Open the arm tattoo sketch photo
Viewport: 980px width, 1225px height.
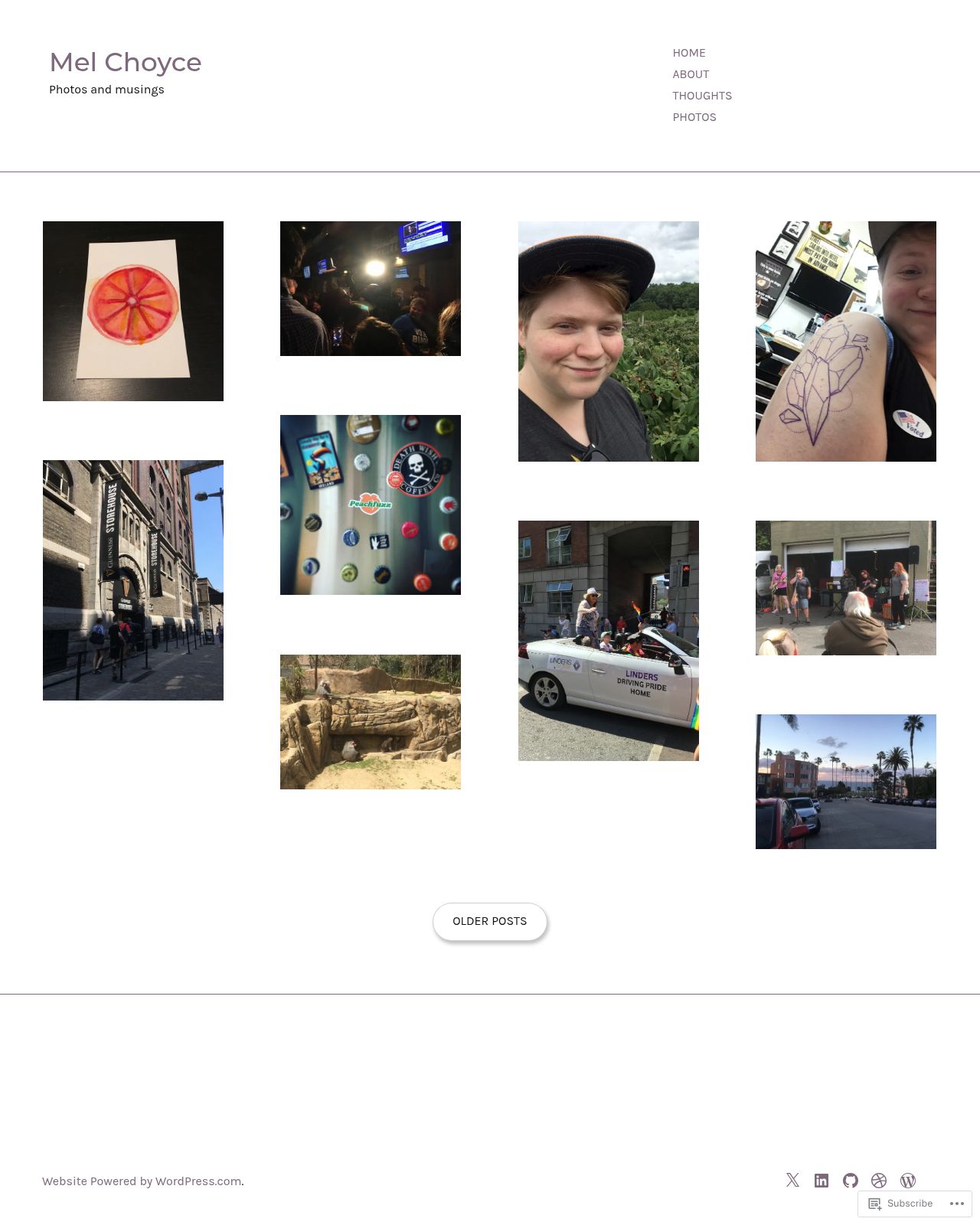click(x=845, y=341)
